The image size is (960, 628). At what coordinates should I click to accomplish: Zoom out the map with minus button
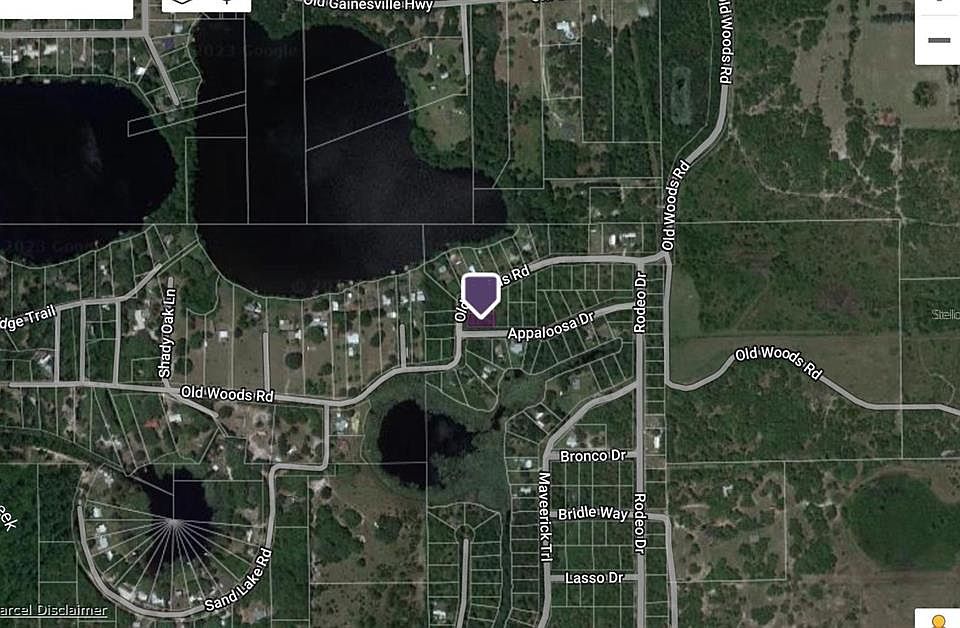(938, 40)
